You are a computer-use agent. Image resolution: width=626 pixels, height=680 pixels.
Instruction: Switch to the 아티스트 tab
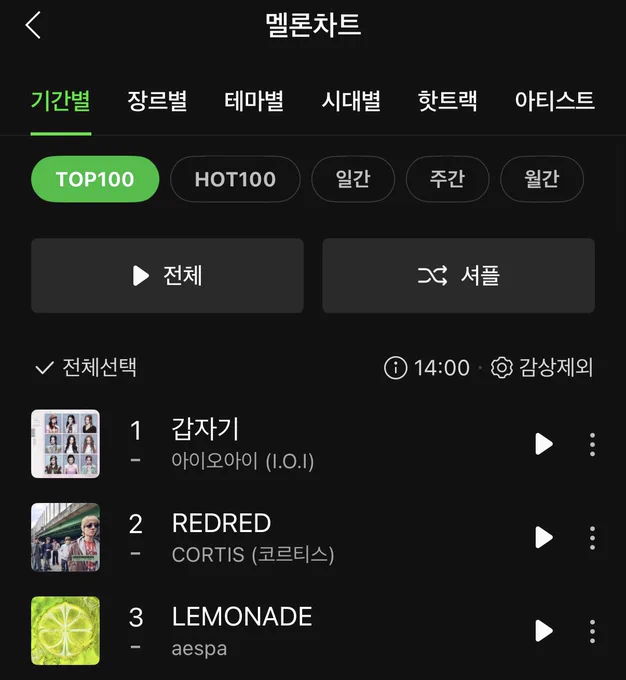point(554,101)
